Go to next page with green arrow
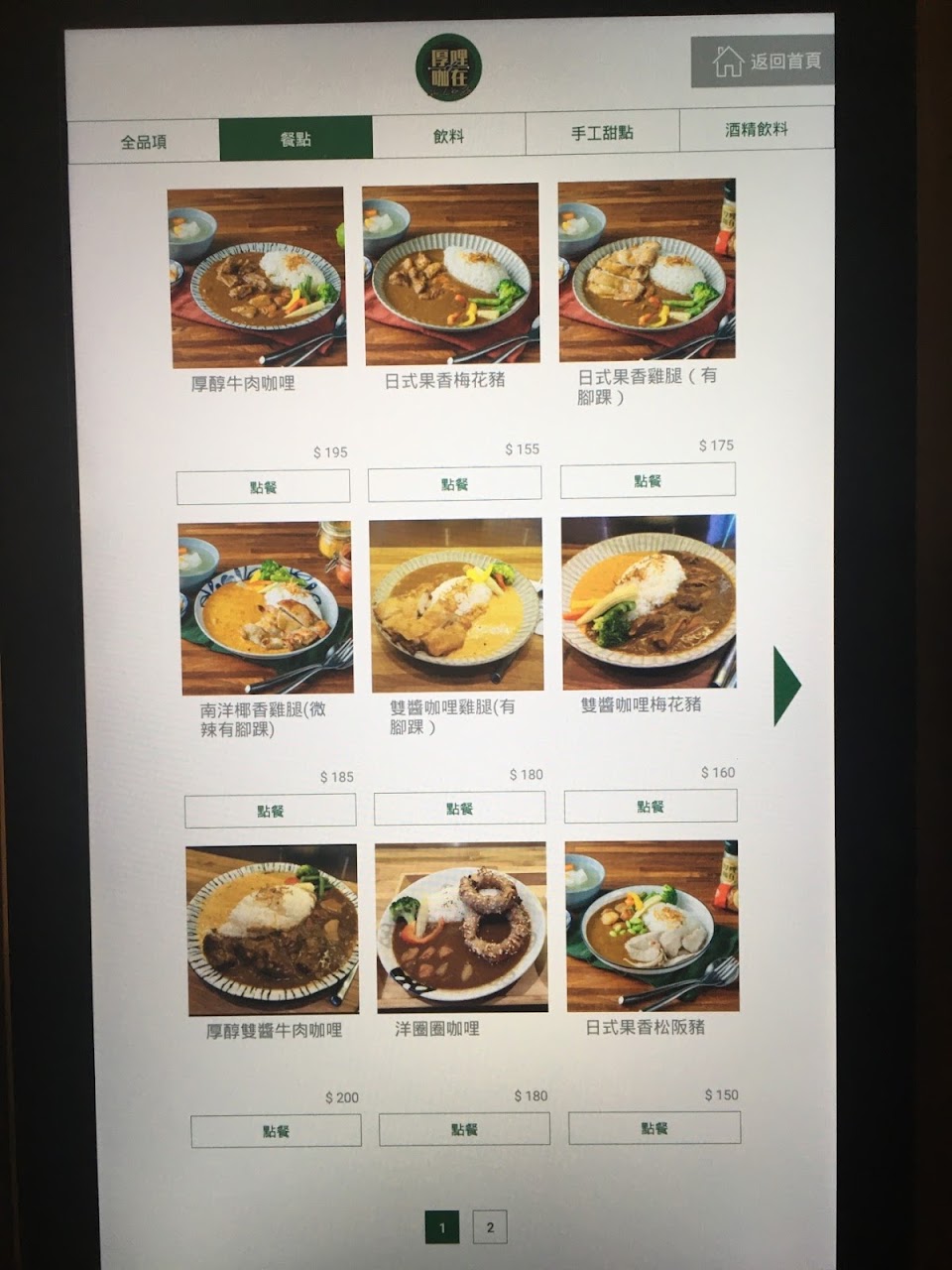Image resolution: width=952 pixels, height=1270 pixels. point(786,685)
